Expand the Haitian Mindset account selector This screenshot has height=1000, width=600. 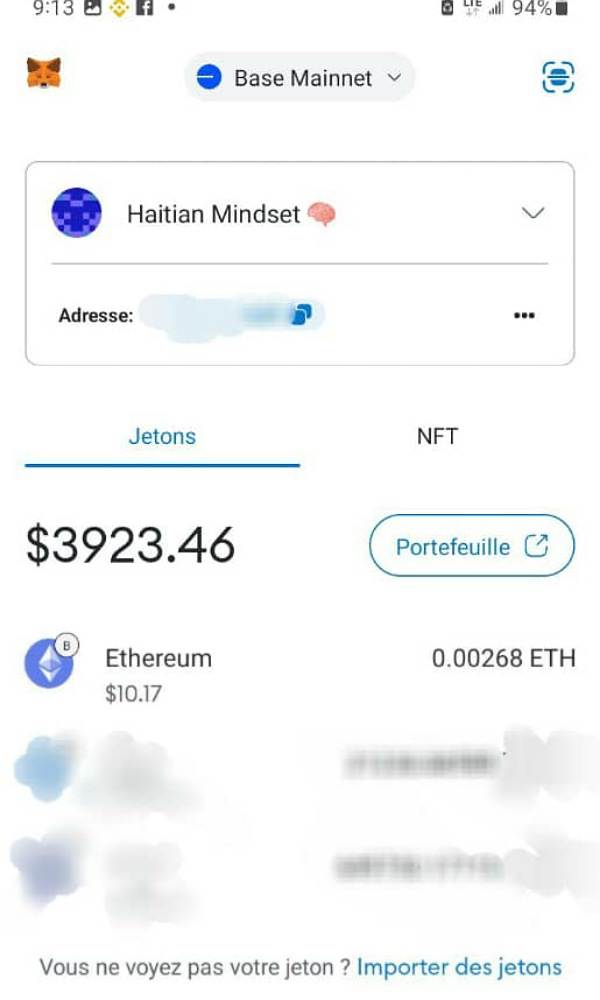pyautogui.click(x=533, y=213)
